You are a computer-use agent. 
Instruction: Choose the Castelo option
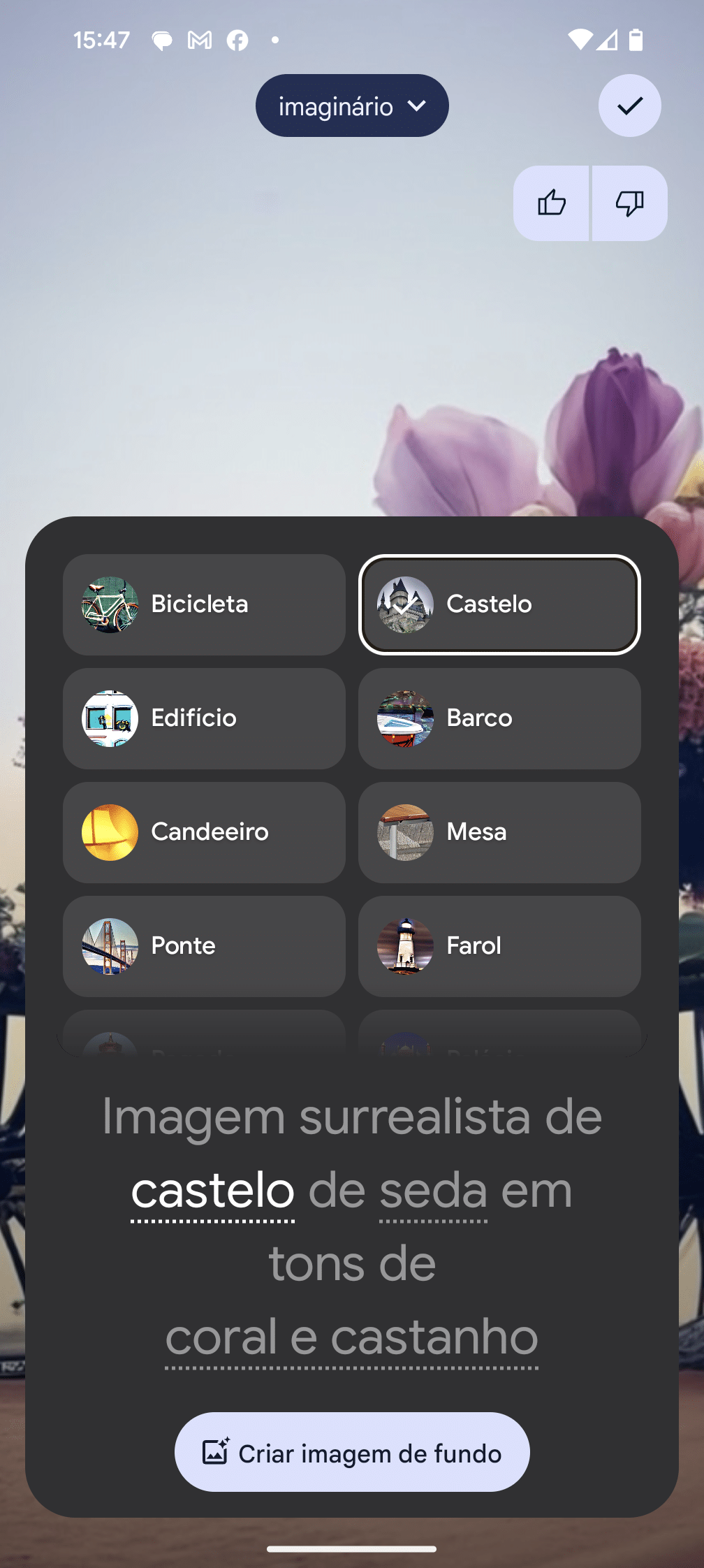[x=499, y=604]
